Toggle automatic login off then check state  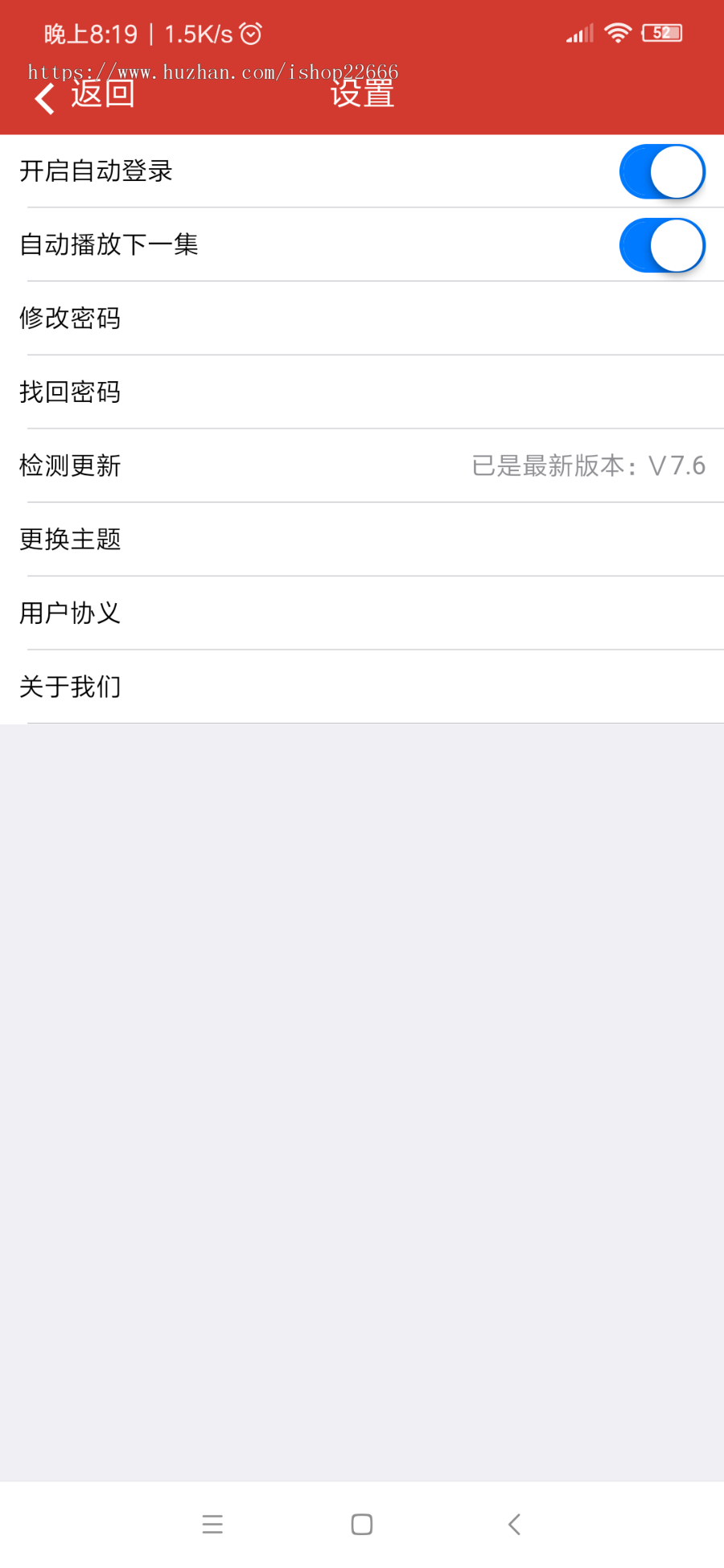click(661, 171)
